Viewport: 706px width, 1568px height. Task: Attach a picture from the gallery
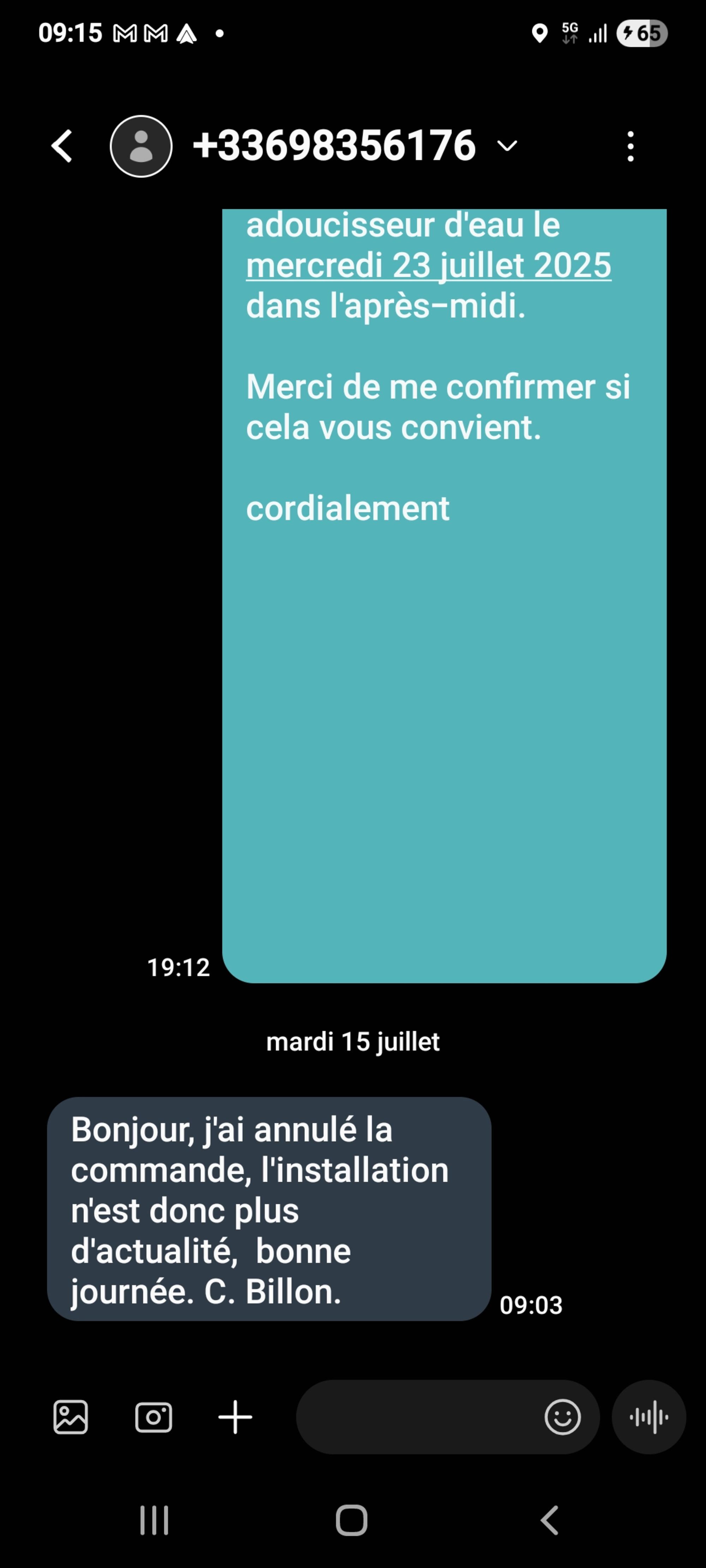click(x=71, y=1417)
